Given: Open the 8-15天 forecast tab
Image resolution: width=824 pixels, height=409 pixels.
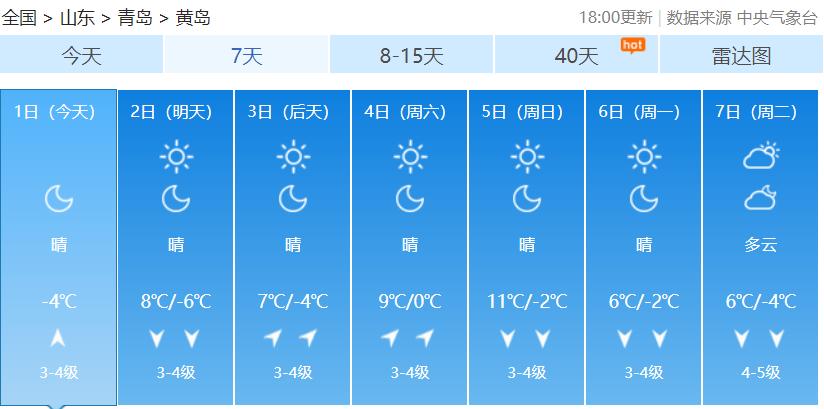Looking at the screenshot, I should pos(411,56).
